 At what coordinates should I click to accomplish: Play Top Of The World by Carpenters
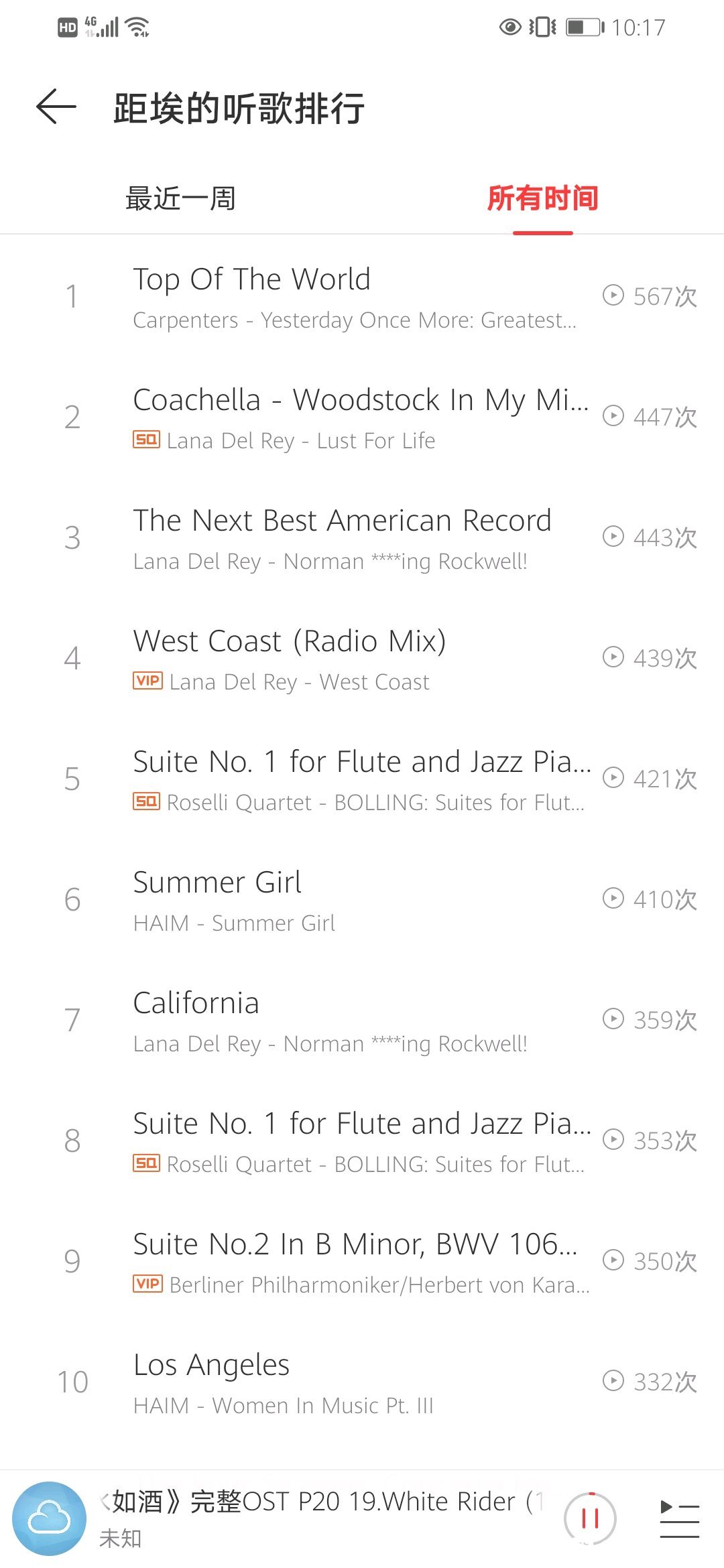(362, 296)
